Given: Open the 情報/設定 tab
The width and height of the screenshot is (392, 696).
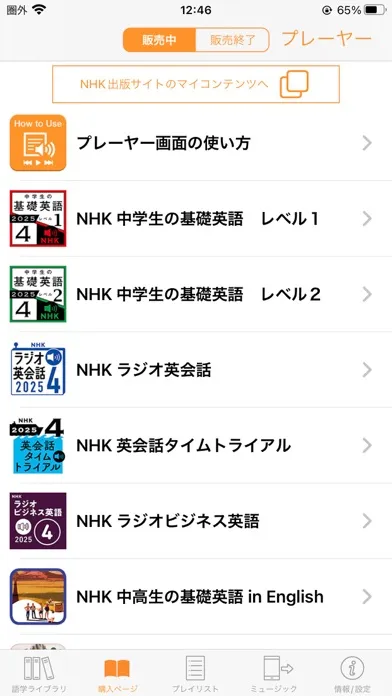Looking at the screenshot, I should point(352,674).
